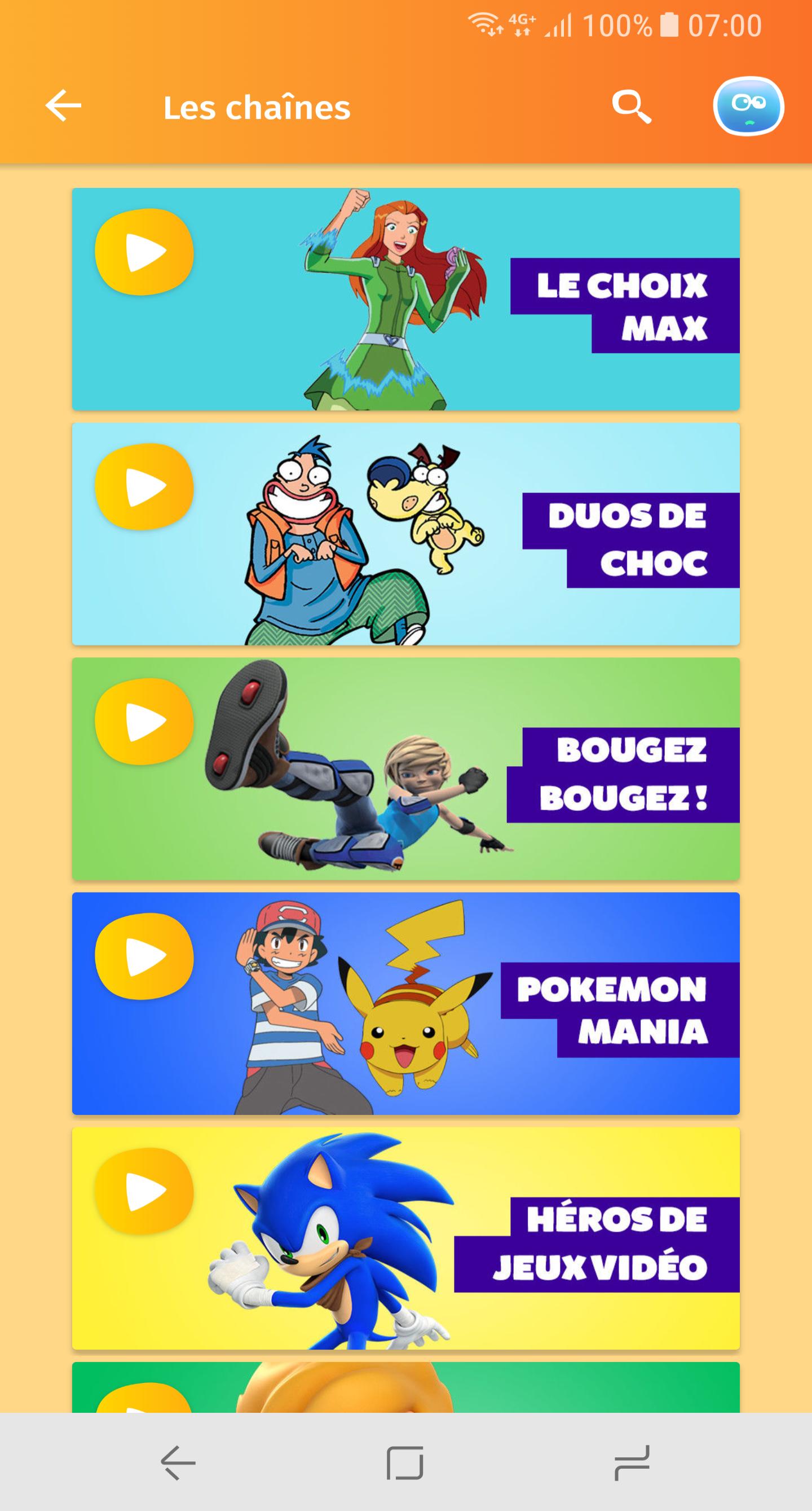Open recent apps from navigation bar

coord(632,1462)
